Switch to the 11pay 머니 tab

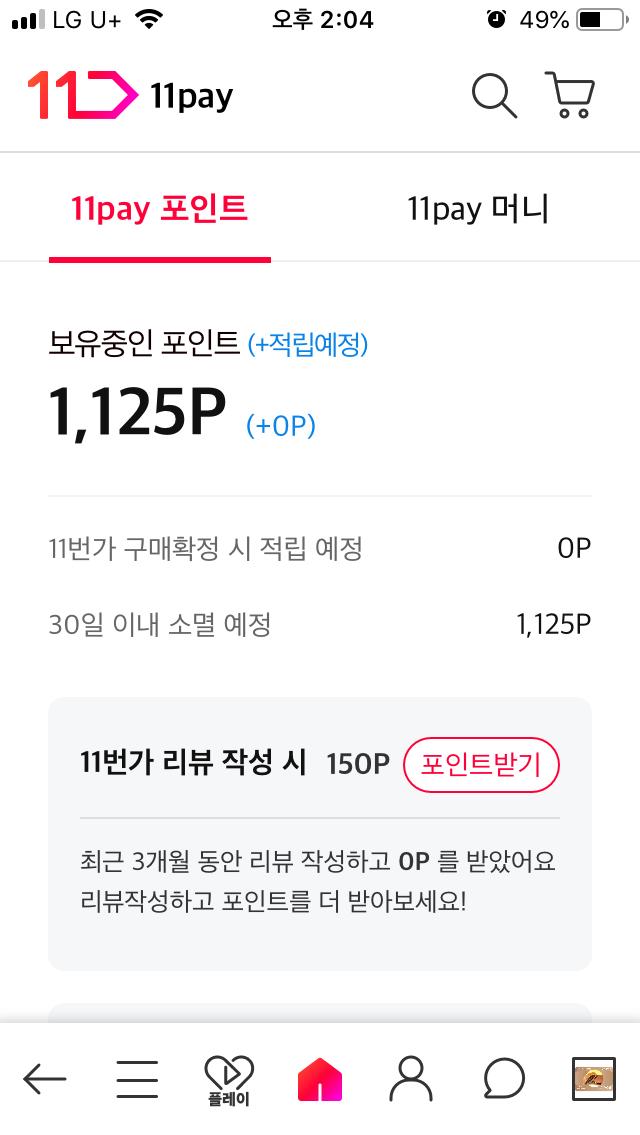coord(478,209)
